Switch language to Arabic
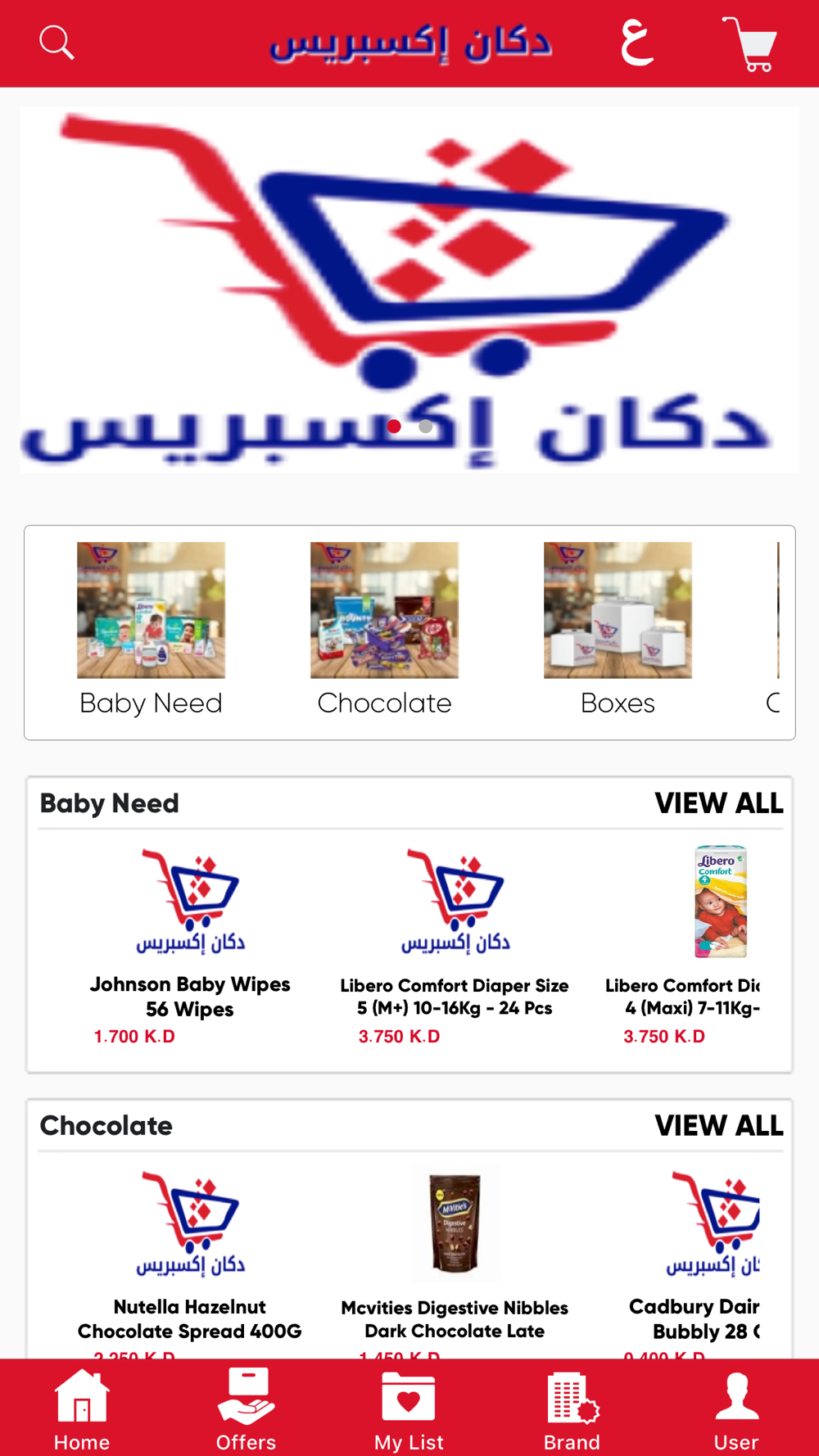Viewport: 819px width, 1456px height. [637, 43]
